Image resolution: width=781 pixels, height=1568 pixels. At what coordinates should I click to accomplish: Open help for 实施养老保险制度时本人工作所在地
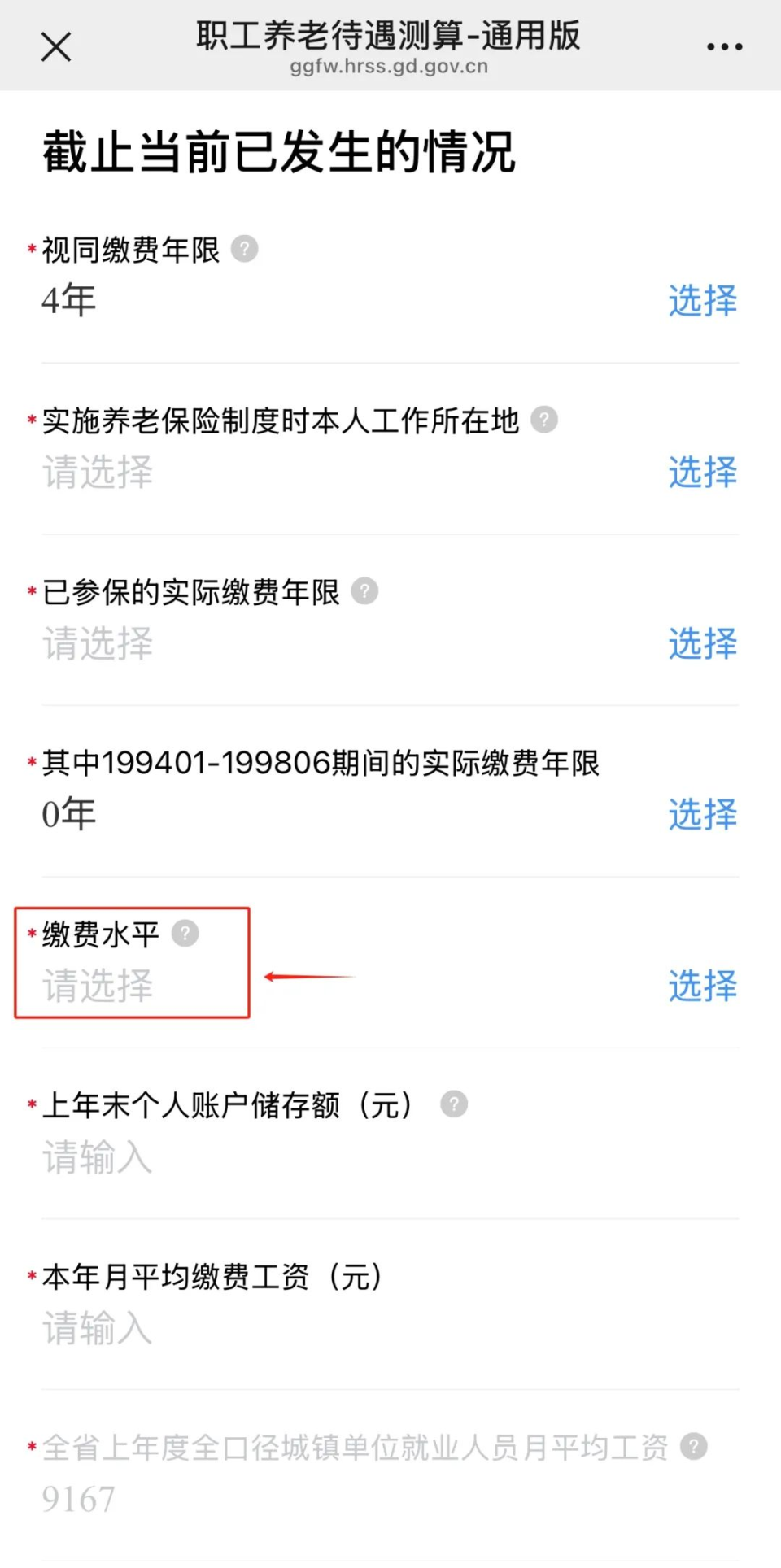point(543,421)
